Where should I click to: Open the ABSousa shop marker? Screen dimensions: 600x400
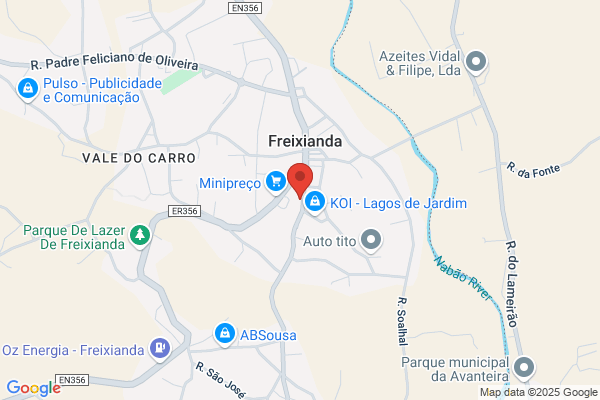point(225,333)
